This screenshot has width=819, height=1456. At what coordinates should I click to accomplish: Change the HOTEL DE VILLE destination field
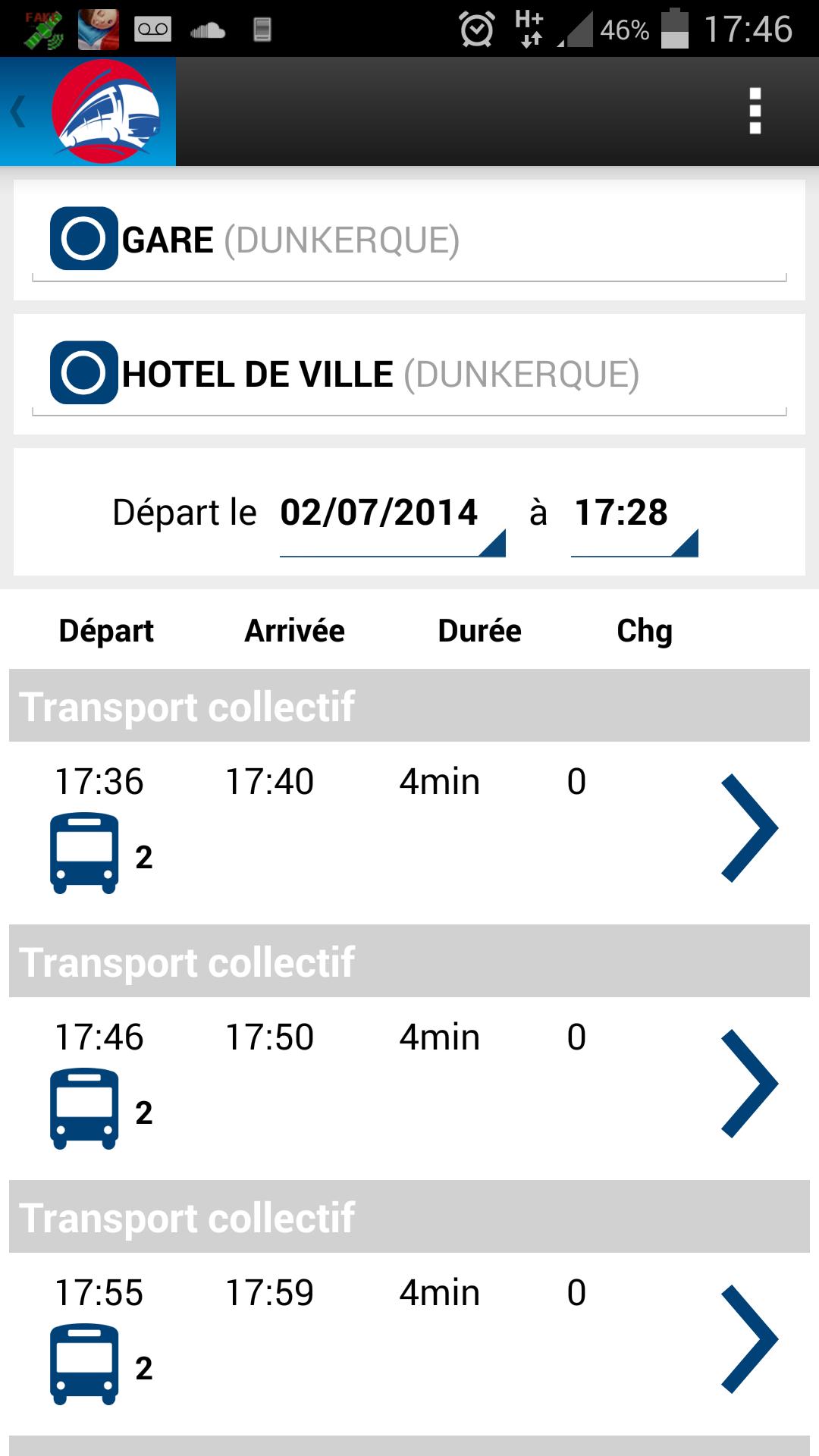(x=408, y=375)
